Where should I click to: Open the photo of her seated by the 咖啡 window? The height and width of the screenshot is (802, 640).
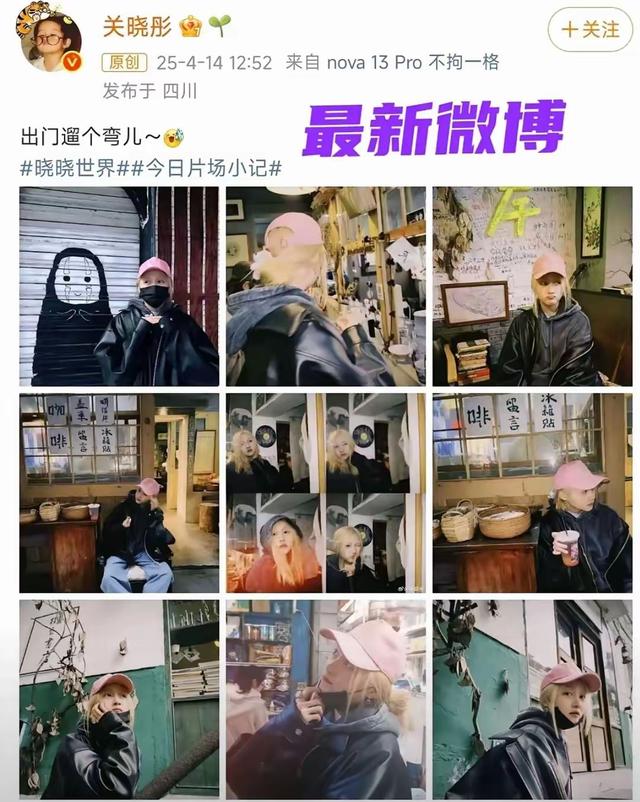[x=119, y=492]
